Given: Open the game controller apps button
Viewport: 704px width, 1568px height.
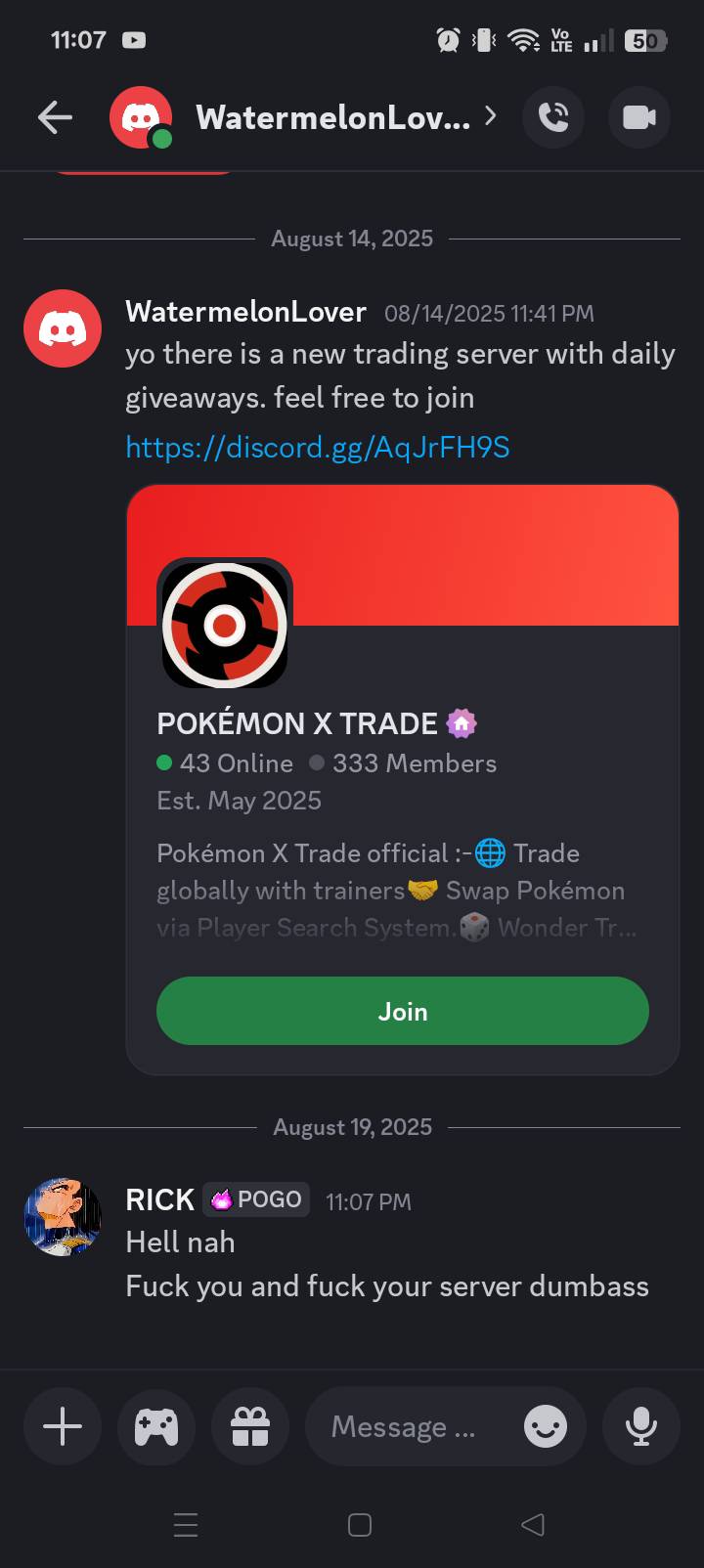Looking at the screenshot, I should [x=156, y=1426].
